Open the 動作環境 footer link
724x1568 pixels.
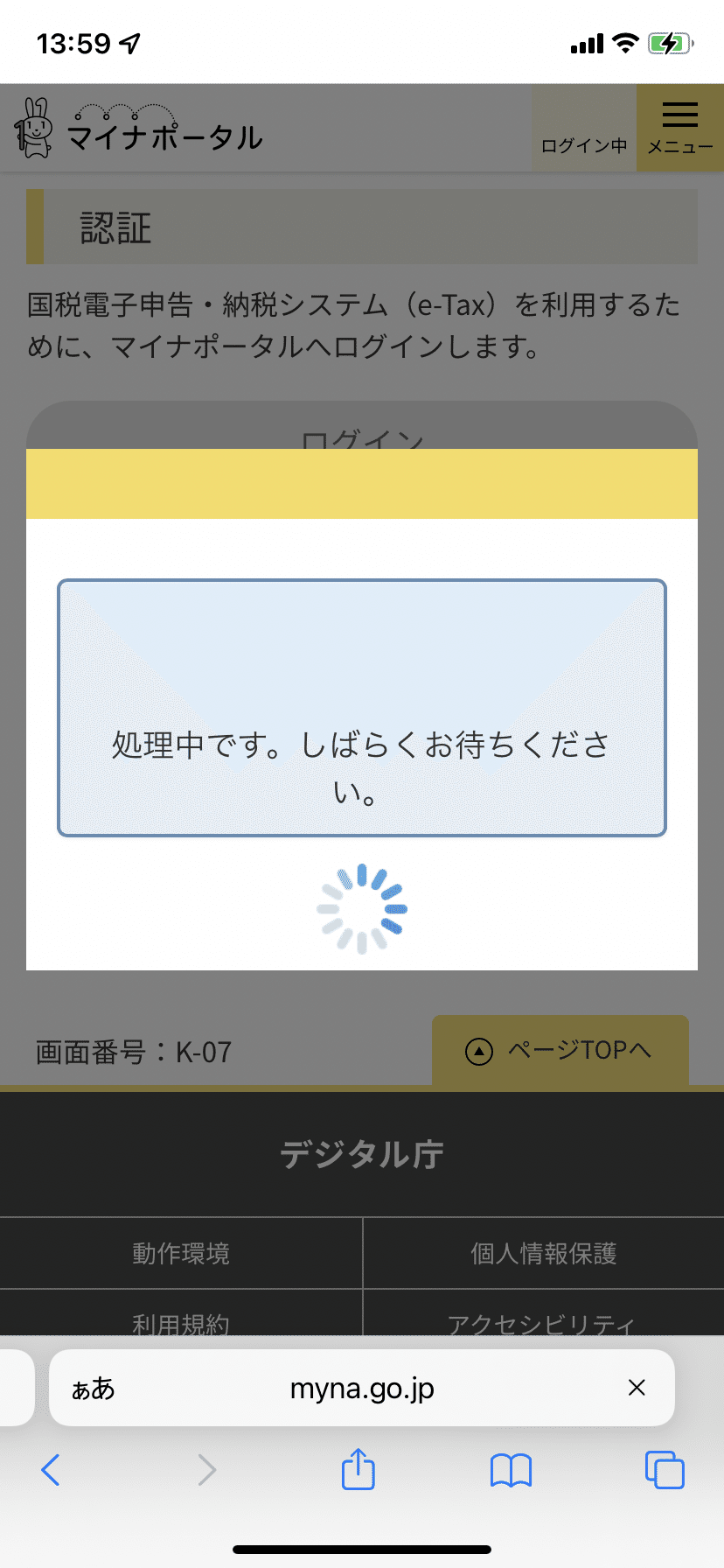[x=181, y=1253]
